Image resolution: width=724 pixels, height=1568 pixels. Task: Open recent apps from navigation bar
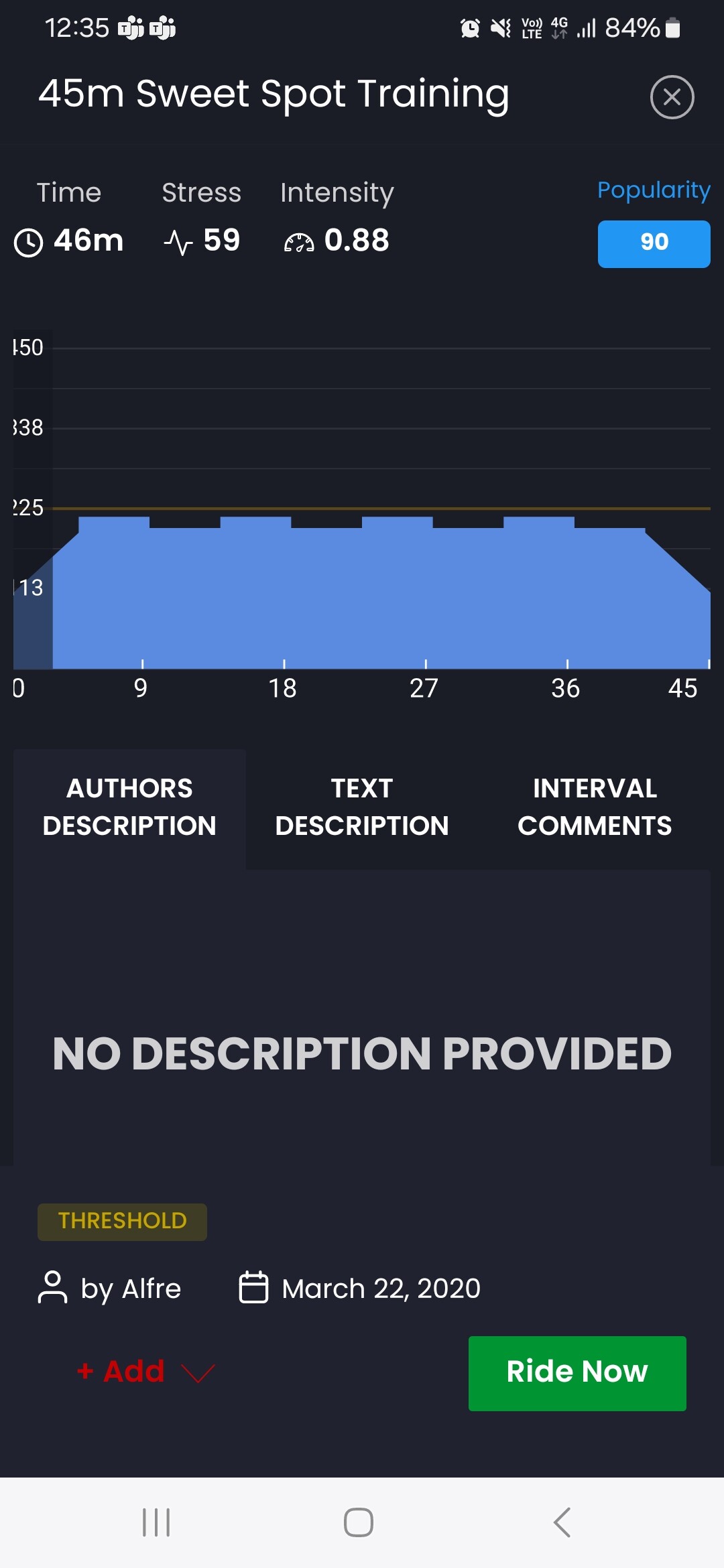pos(156,1522)
